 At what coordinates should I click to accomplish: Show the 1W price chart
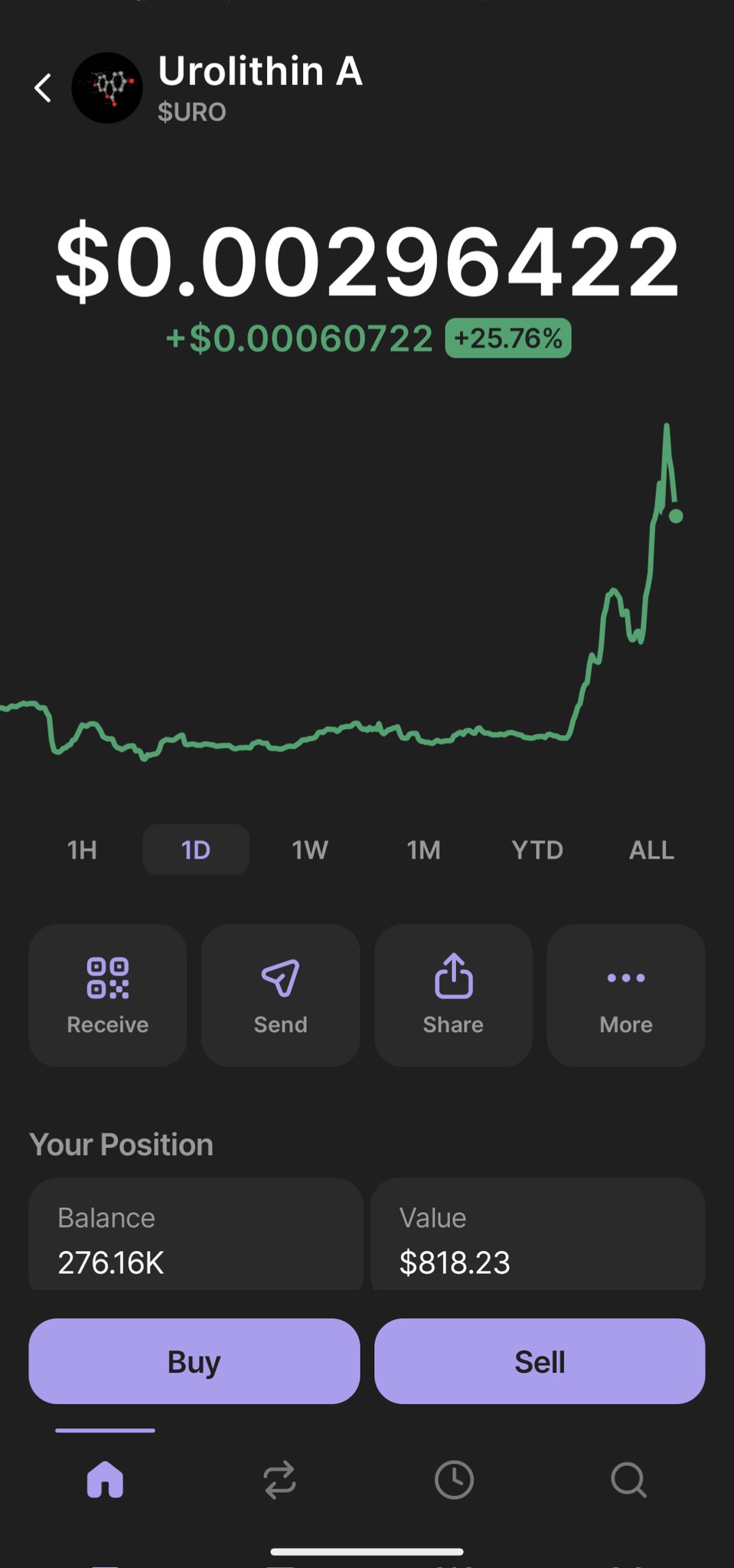coord(310,850)
